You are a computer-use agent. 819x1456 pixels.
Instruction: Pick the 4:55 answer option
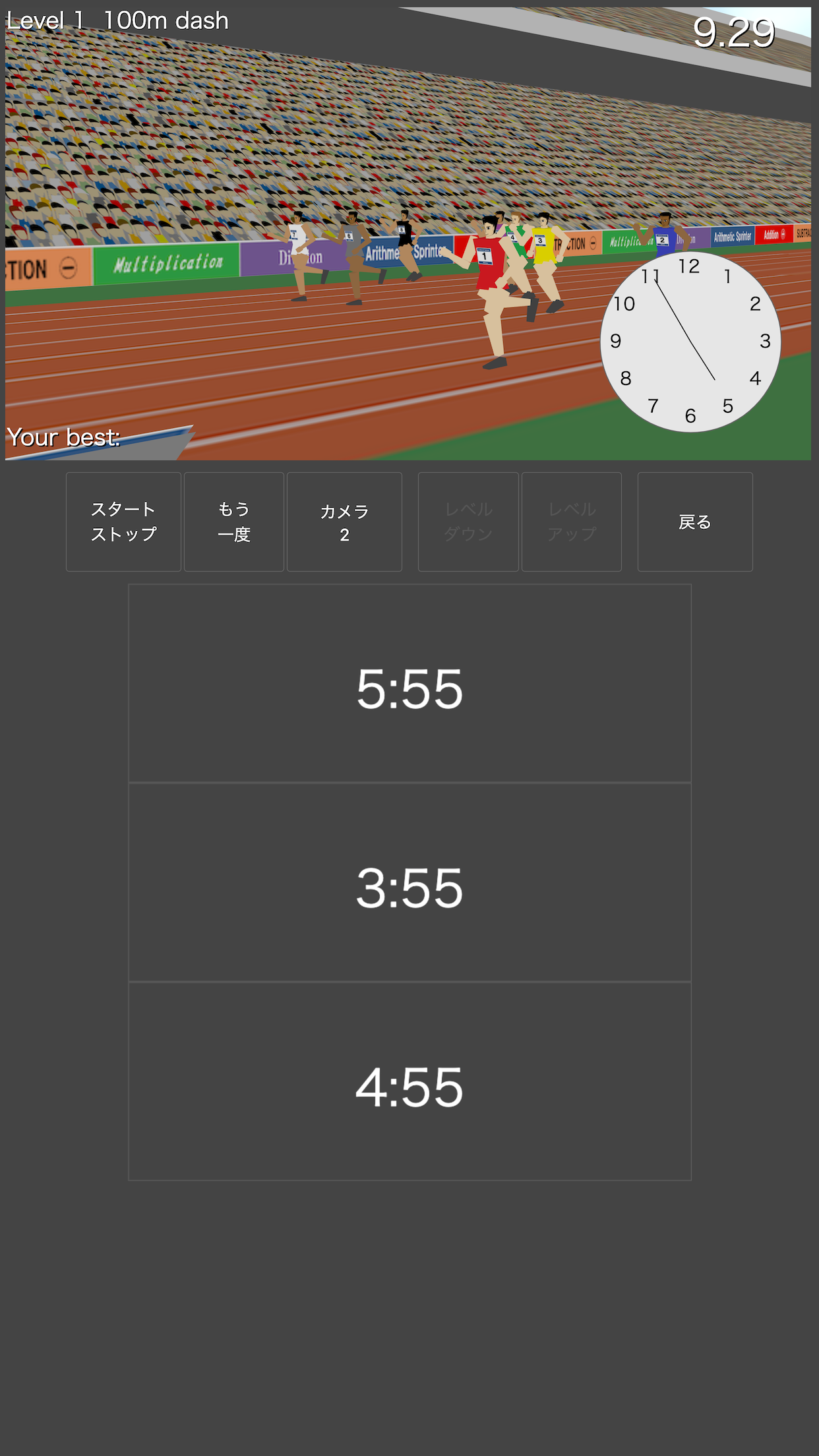[409, 1081]
